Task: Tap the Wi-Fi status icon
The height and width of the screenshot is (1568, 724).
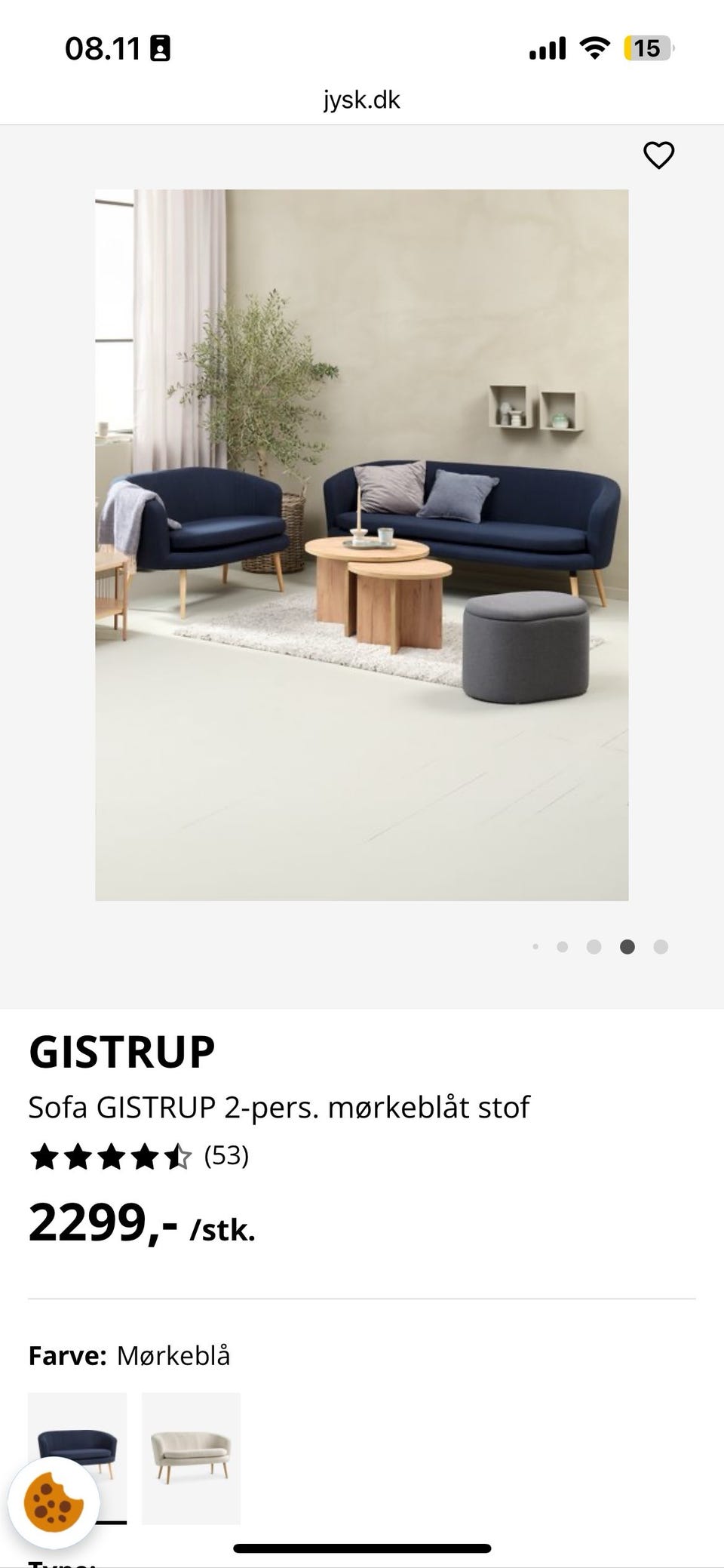Action: [595, 48]
